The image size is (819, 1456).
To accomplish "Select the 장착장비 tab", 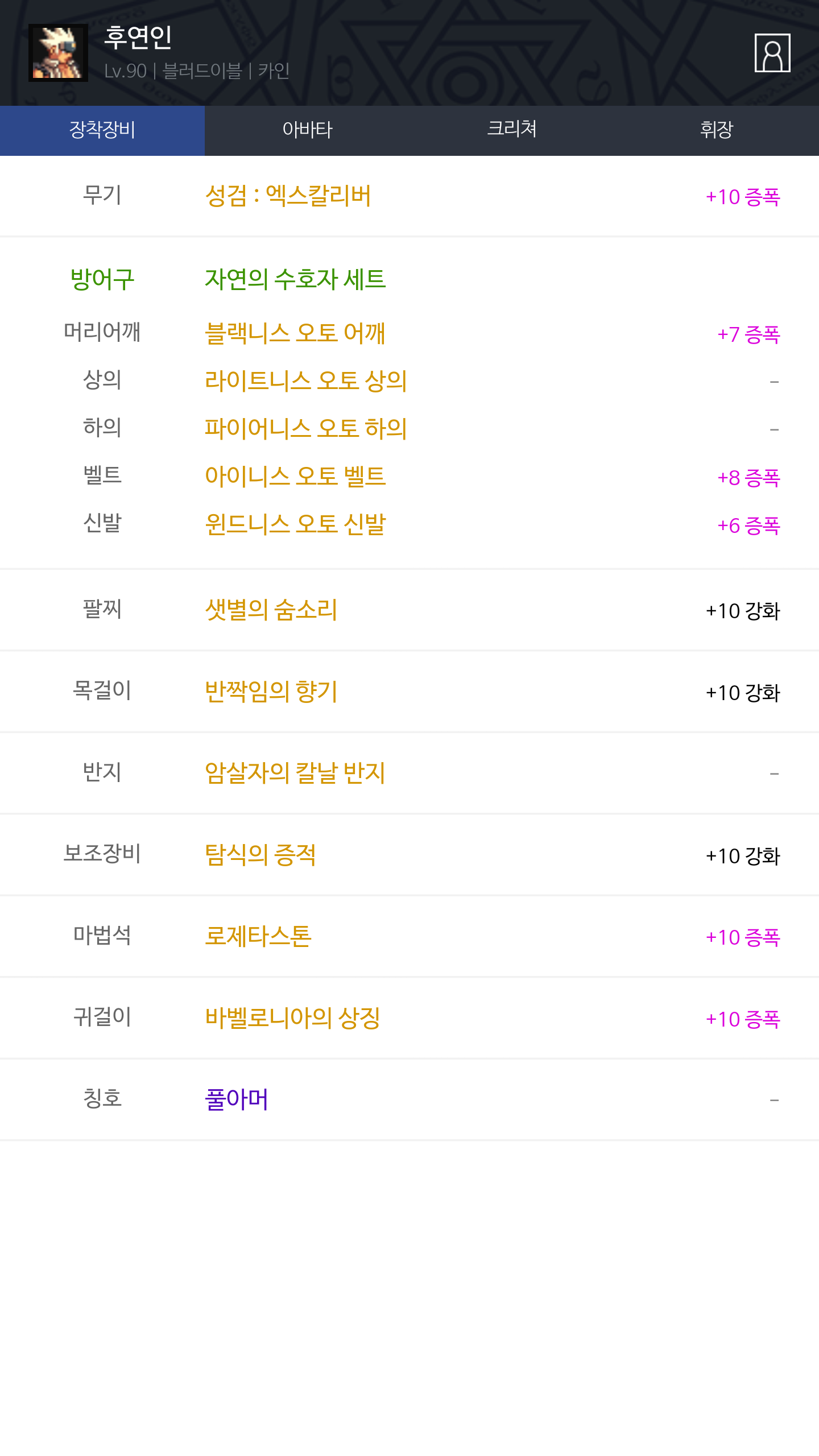I will (x=102, y=130).
